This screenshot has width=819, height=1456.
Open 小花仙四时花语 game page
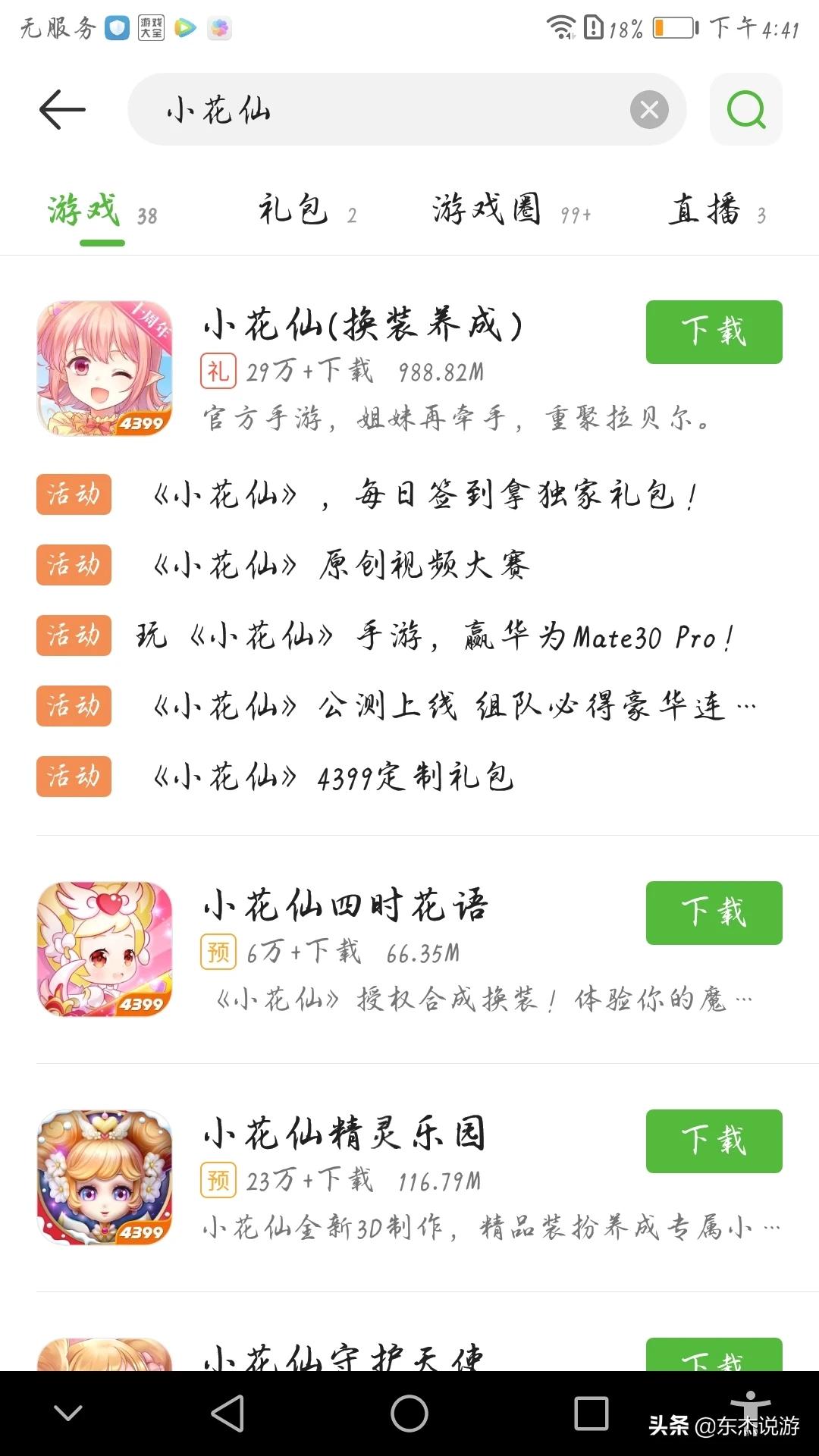click(345, 906)
